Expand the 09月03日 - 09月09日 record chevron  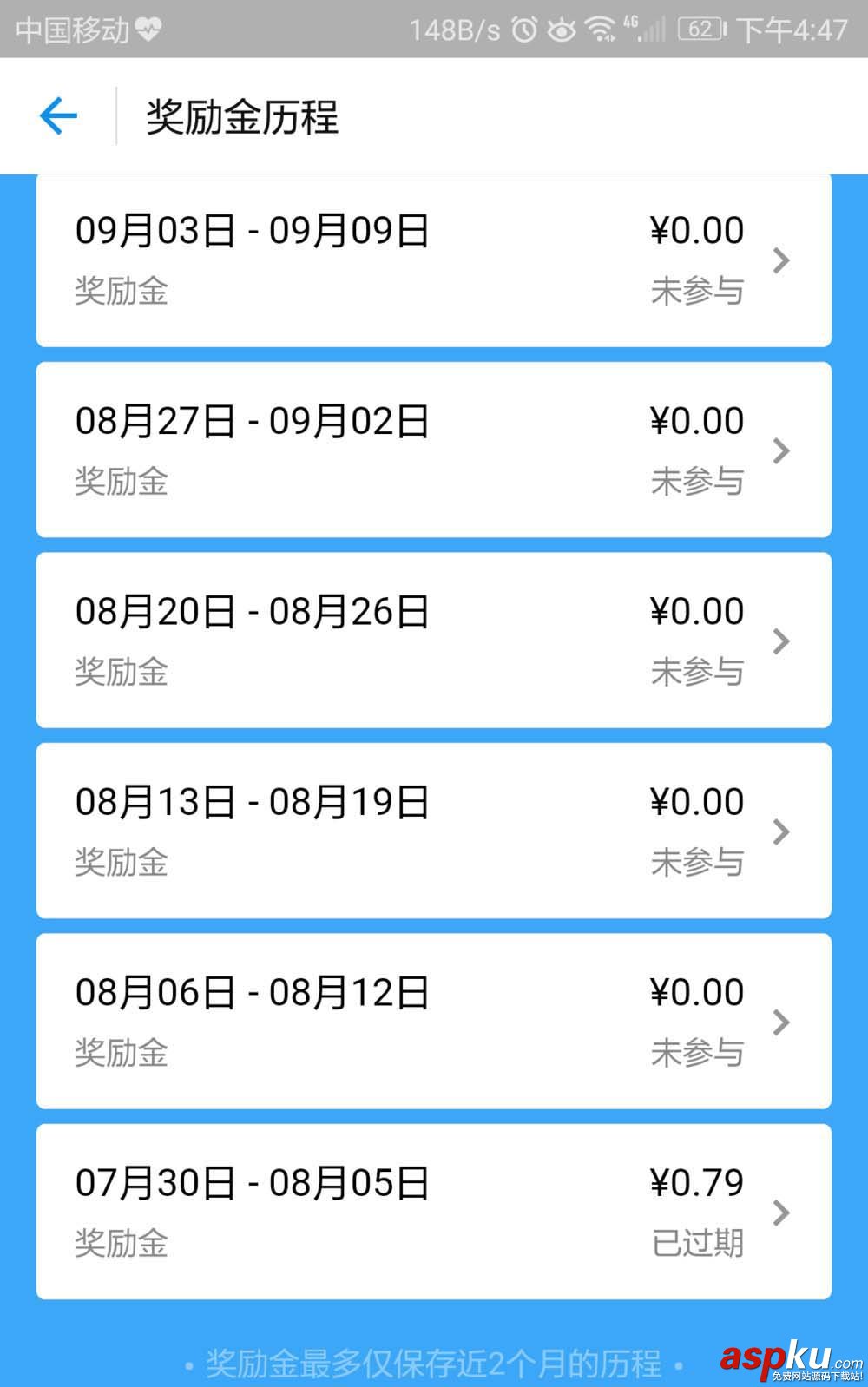coord(780,261)
